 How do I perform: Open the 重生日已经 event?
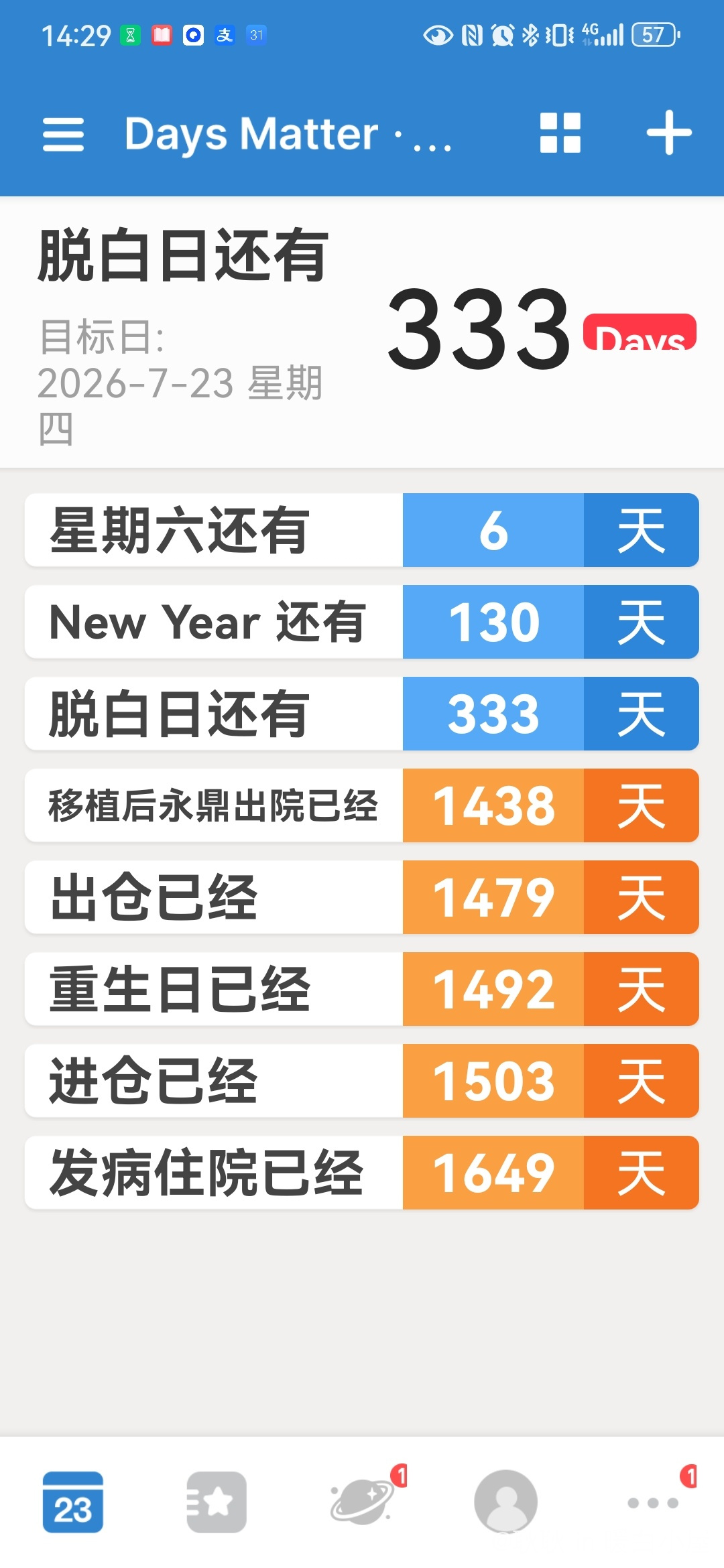click(362, 989)
